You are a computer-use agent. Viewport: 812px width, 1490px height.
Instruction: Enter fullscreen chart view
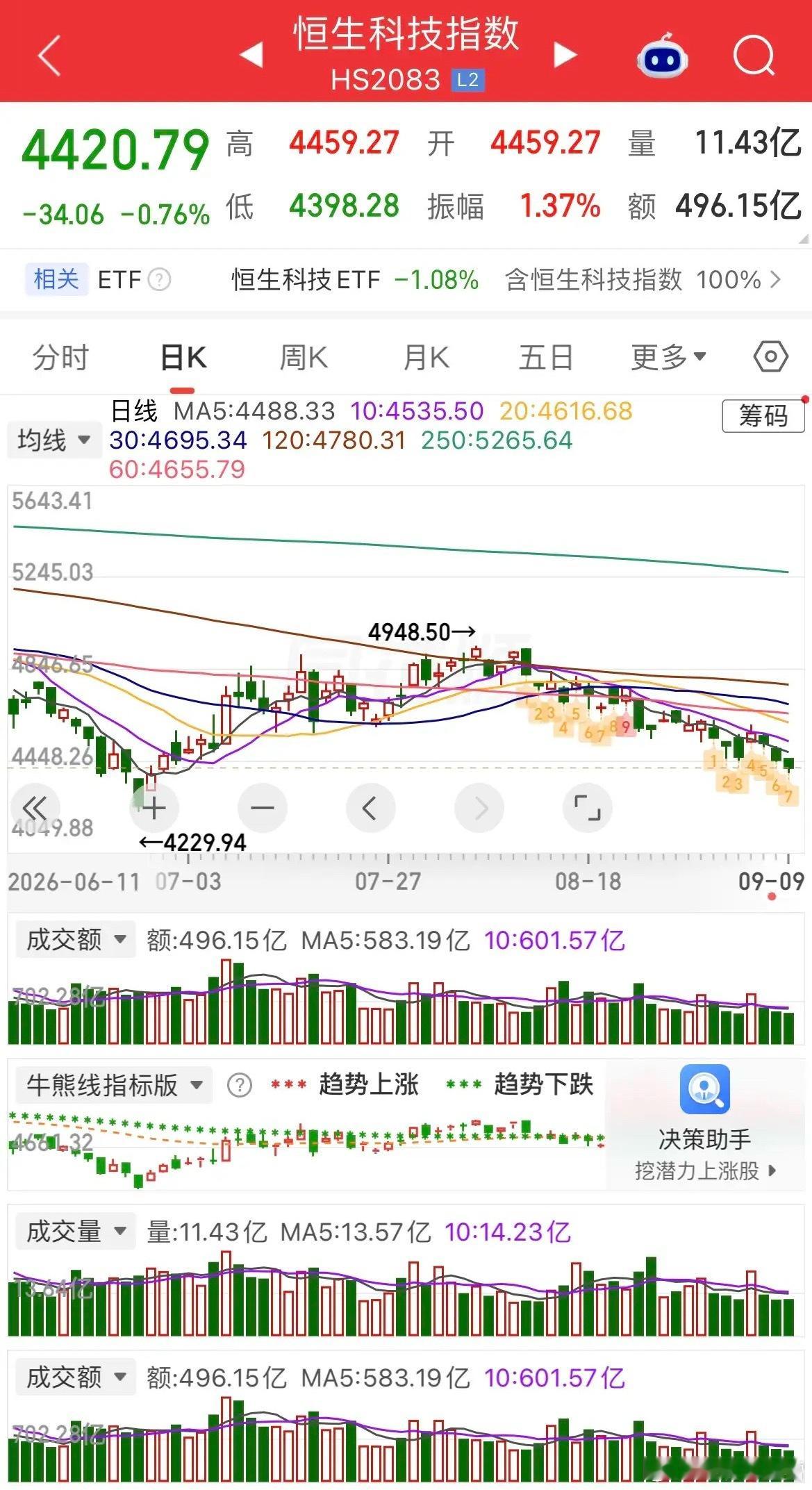pos(587,808)
